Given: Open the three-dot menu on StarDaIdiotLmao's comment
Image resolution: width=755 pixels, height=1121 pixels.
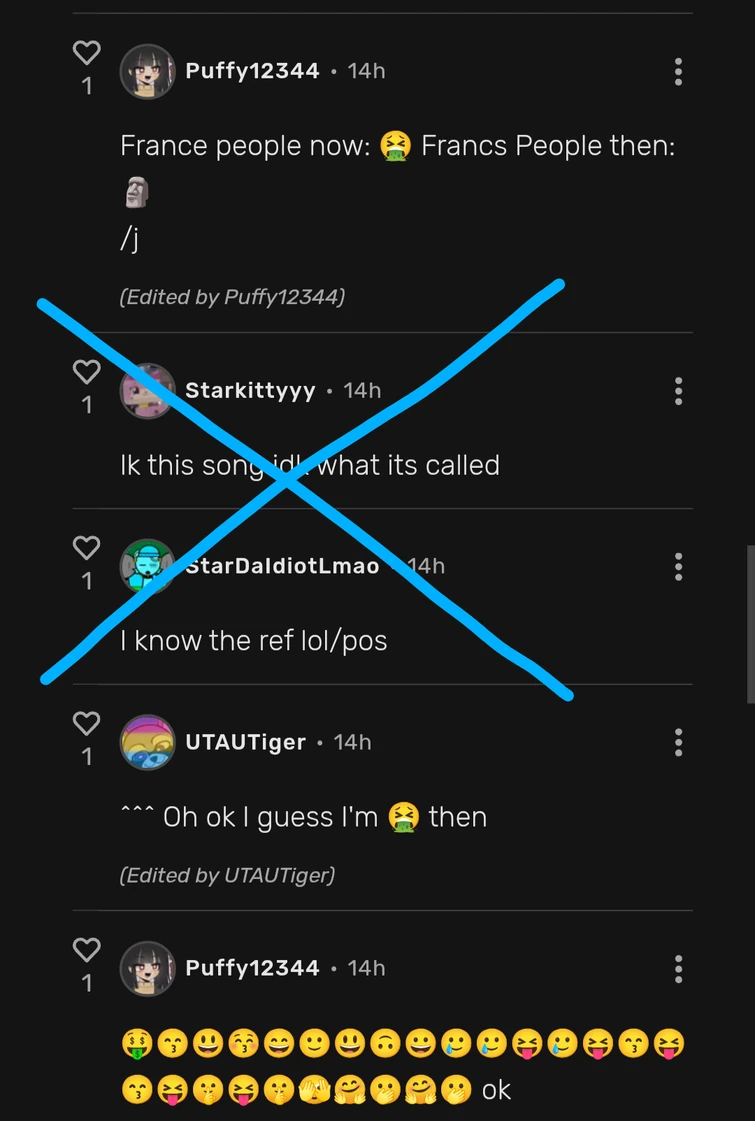Looking at the screenshot, I should tap(678, 567).
